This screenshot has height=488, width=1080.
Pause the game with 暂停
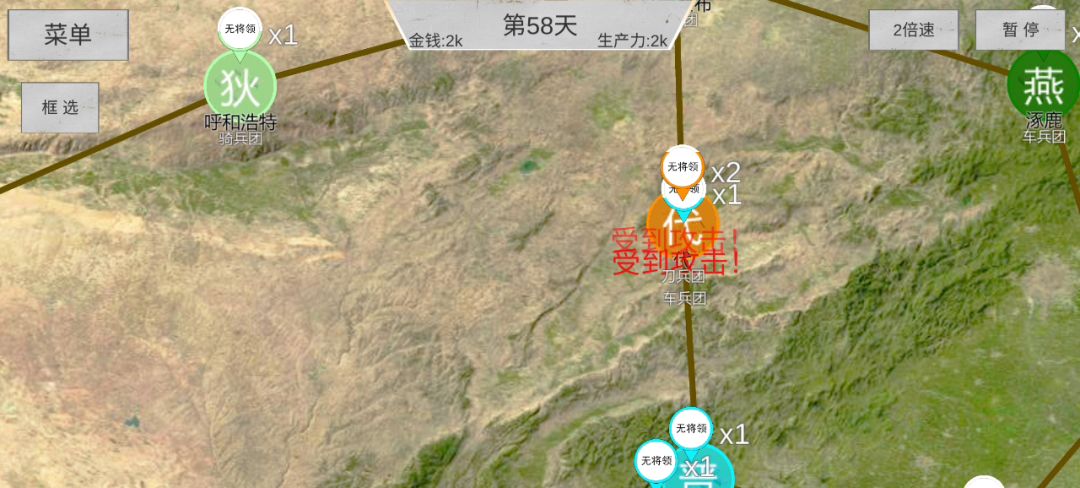tap(1020, 30)
